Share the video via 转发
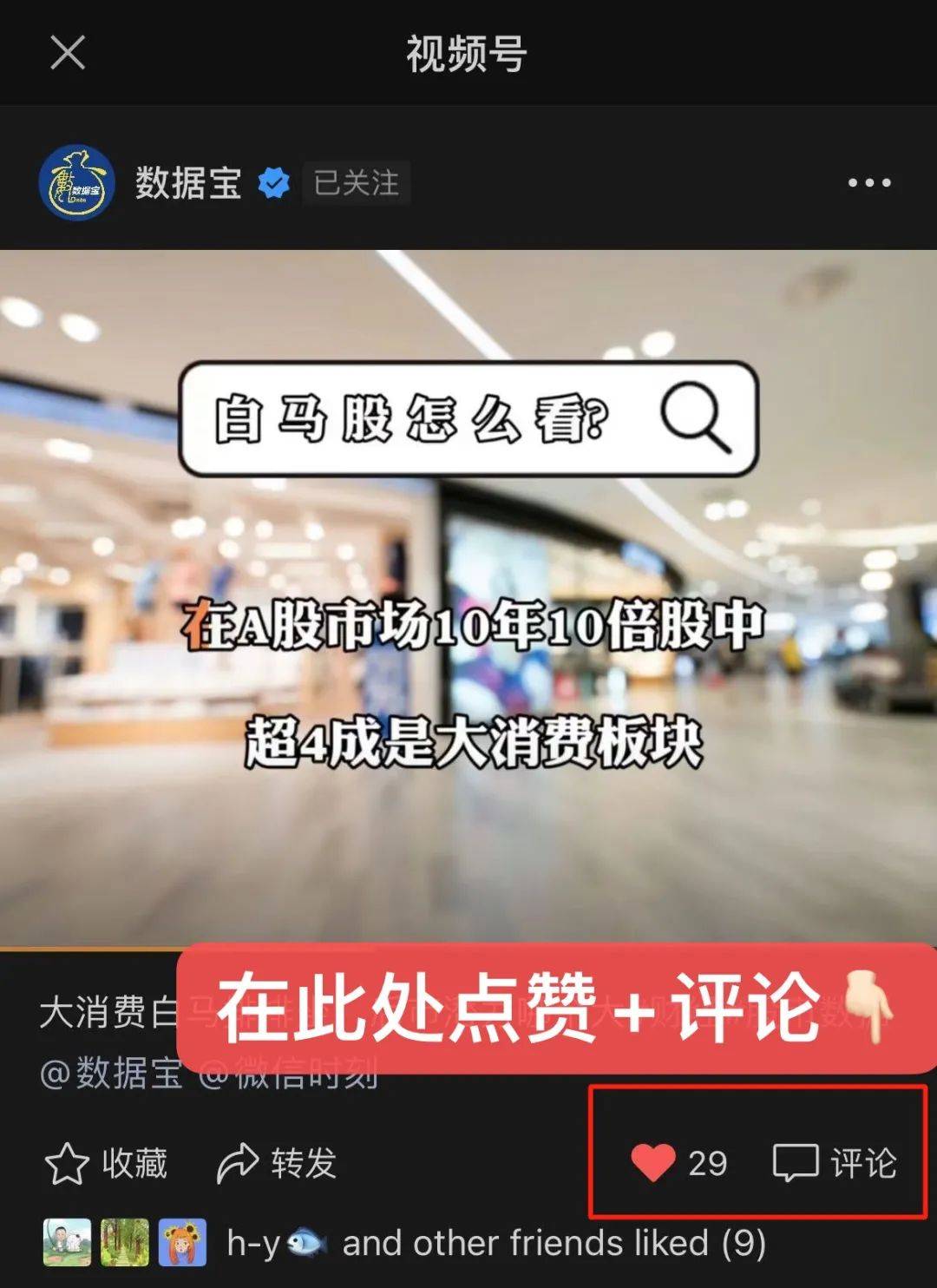937x1288 pixels. tap(277, 1163)
